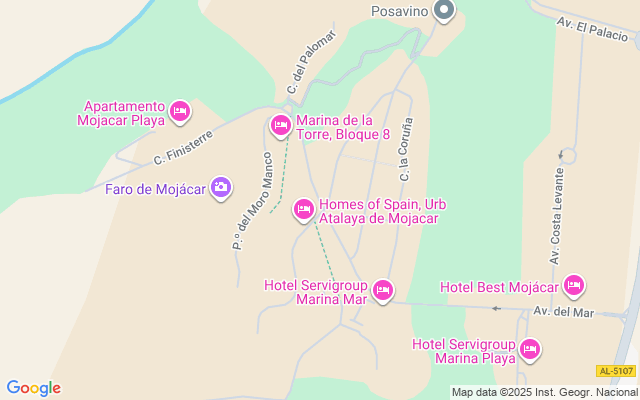The image size is (640, 400).
Task: Select the Hotel Servigroup Marina Mar marker
Action: 382,291
